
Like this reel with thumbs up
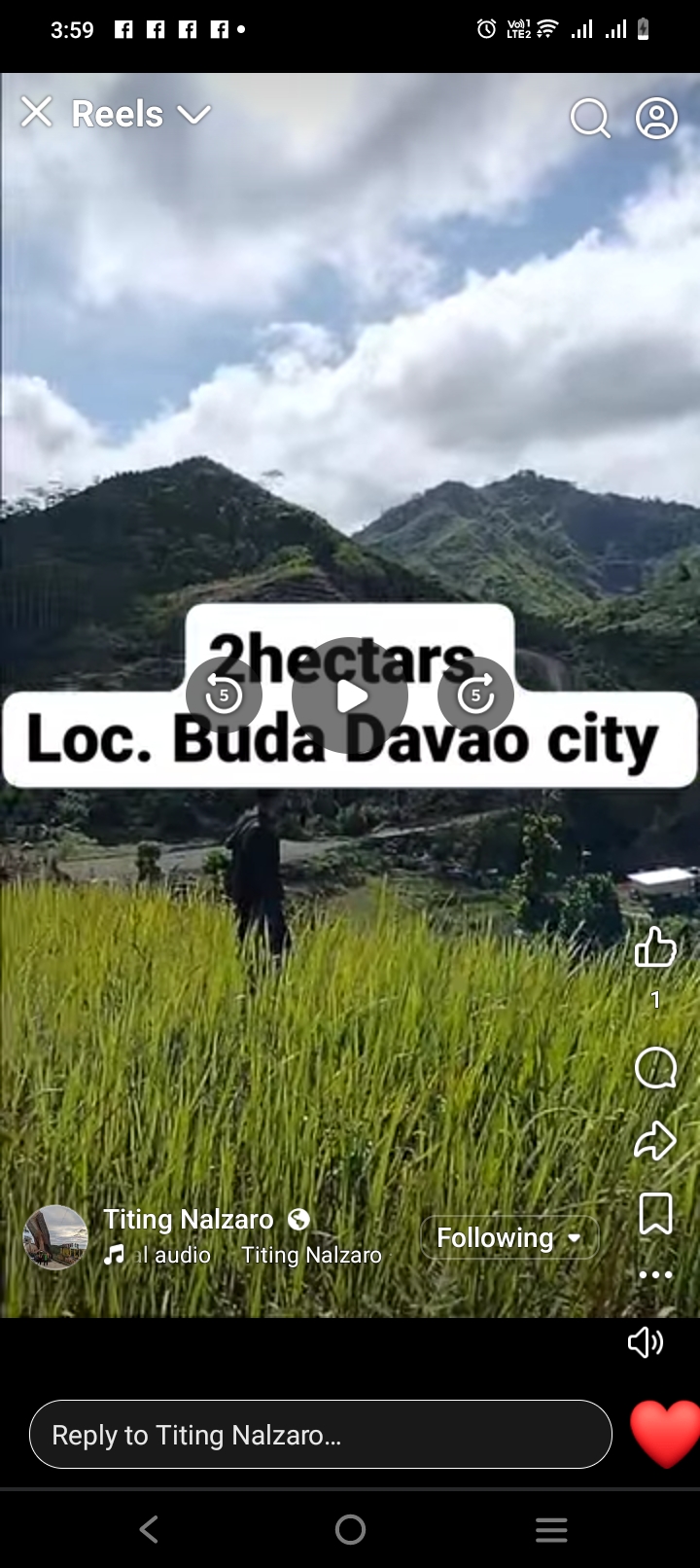(x=655, y=947)
